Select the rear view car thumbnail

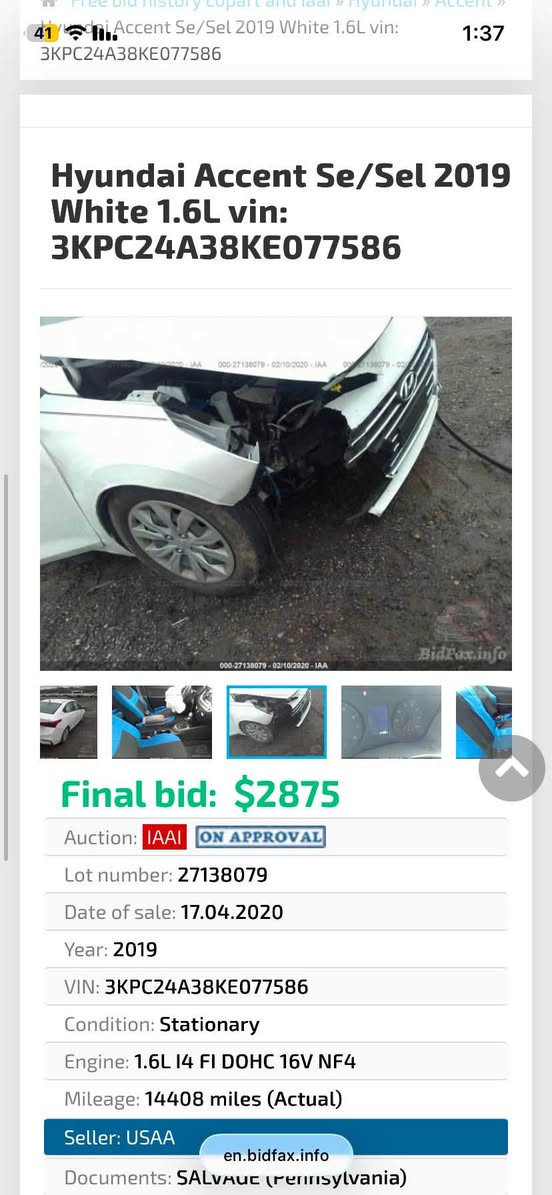[69, 722]
